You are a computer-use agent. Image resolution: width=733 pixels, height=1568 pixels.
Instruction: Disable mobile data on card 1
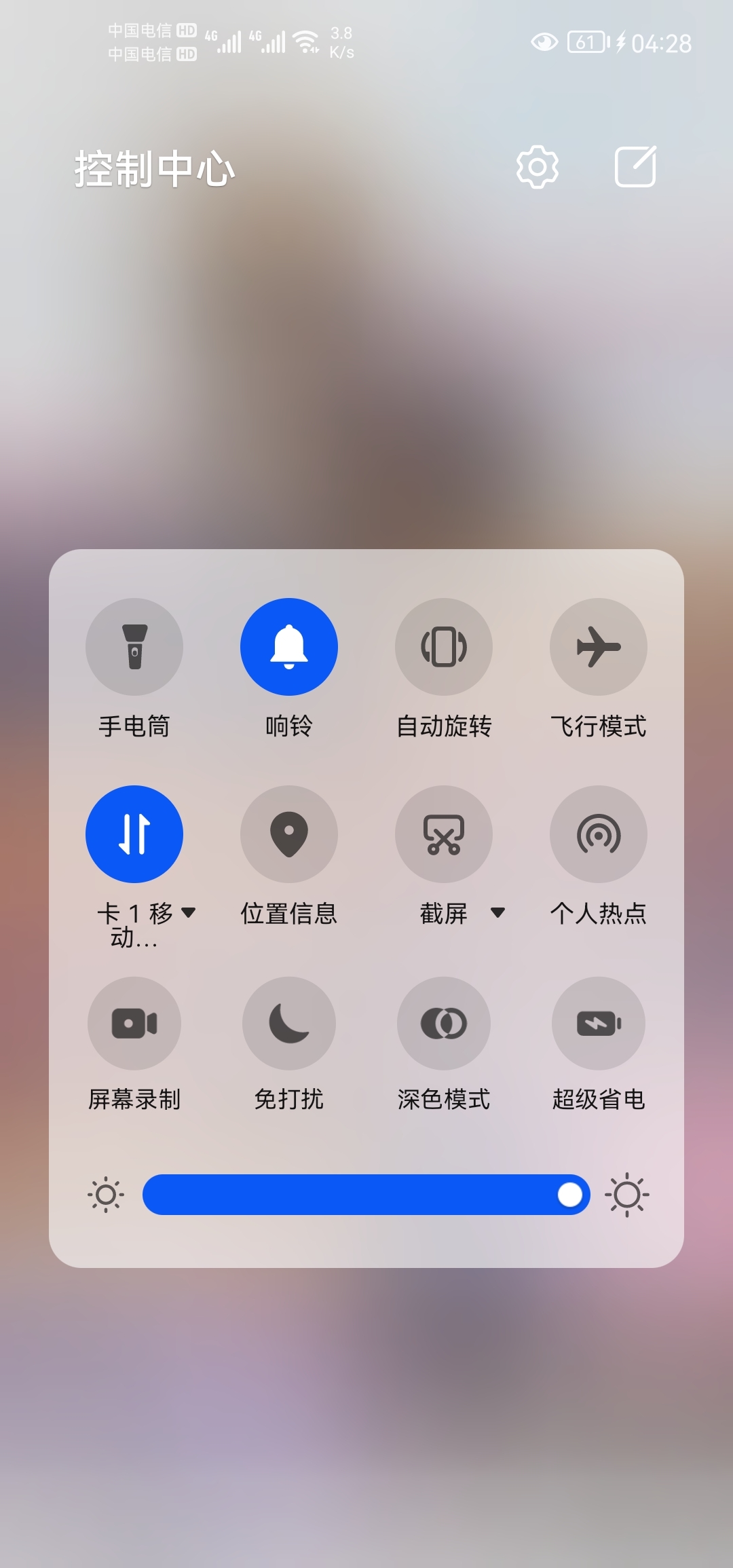(x=134, y=834)
